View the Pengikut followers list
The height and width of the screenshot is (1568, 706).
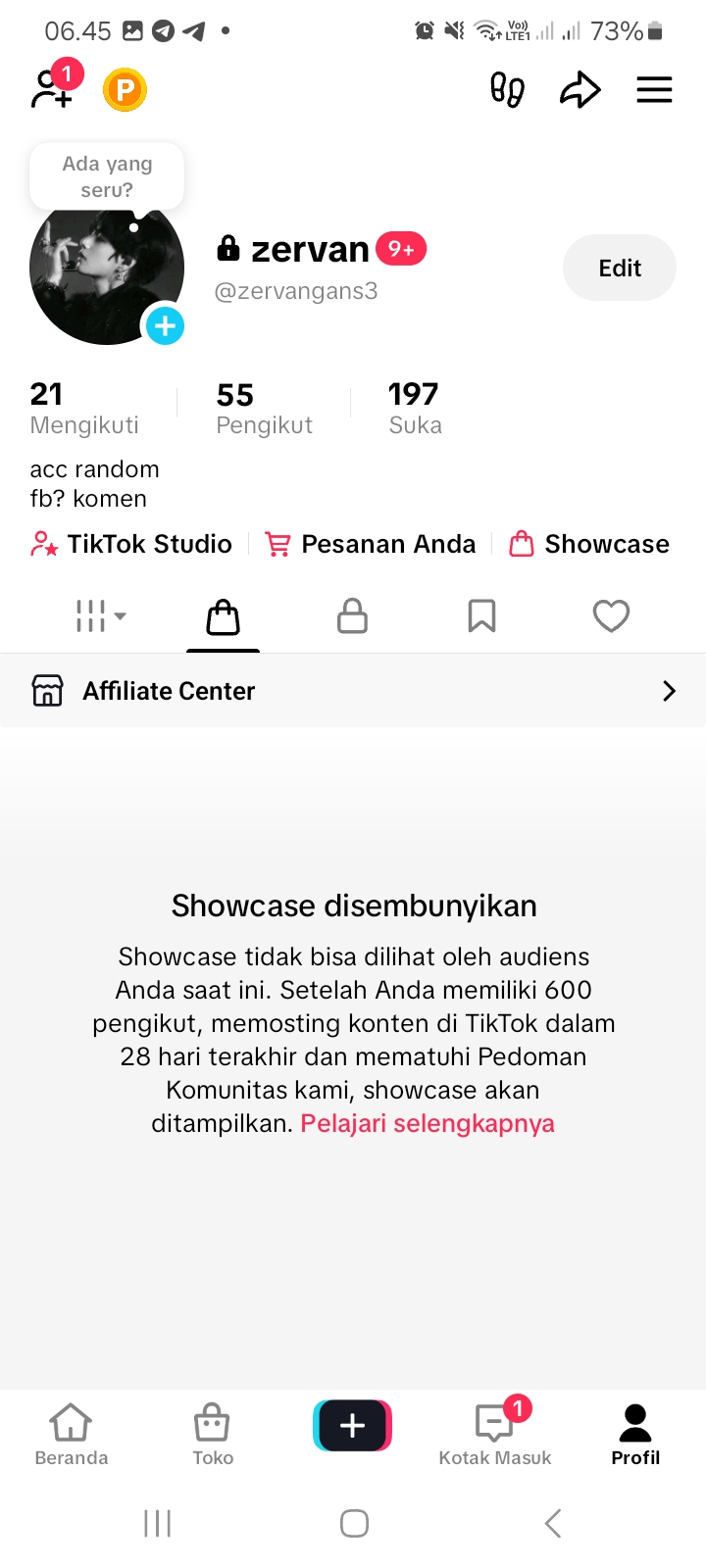264,408
